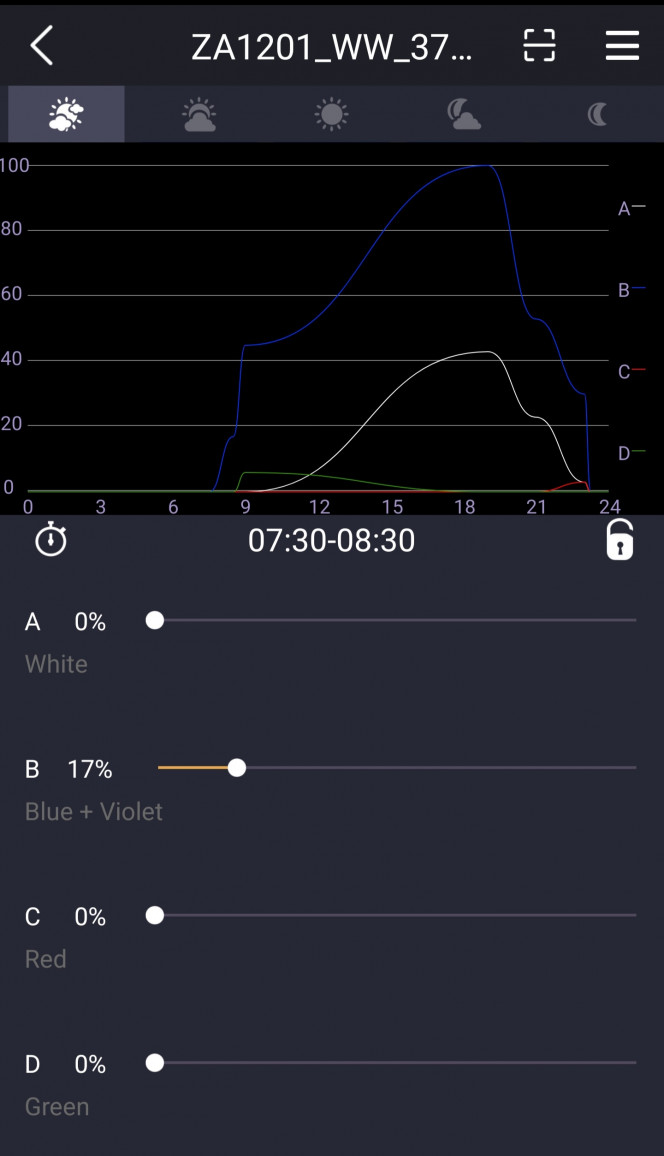Toggle the padlock lock icon
Viewport: 664px width, 1156px height.
[x=620, y=540]
